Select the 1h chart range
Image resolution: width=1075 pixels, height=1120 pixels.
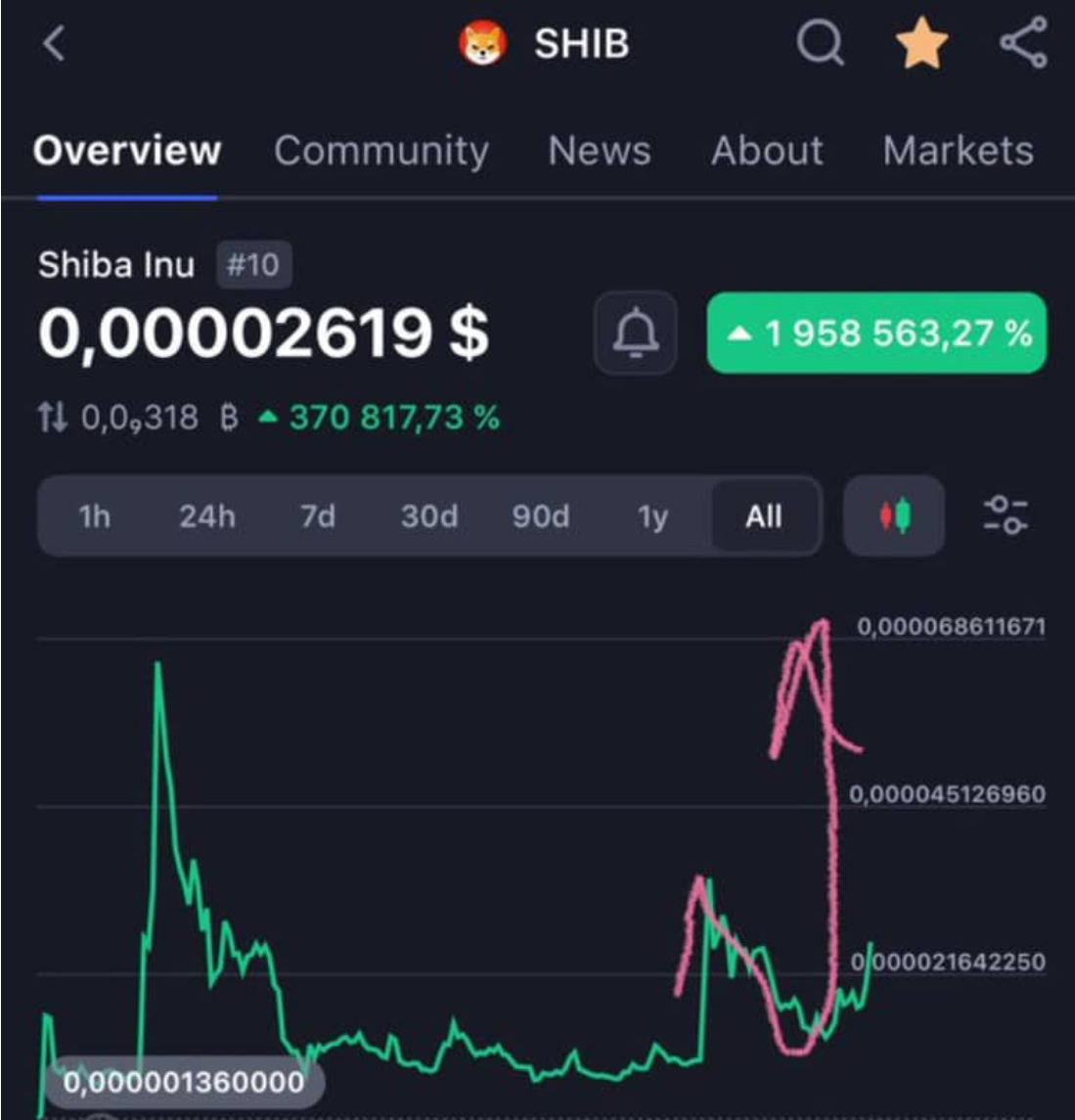95,515
